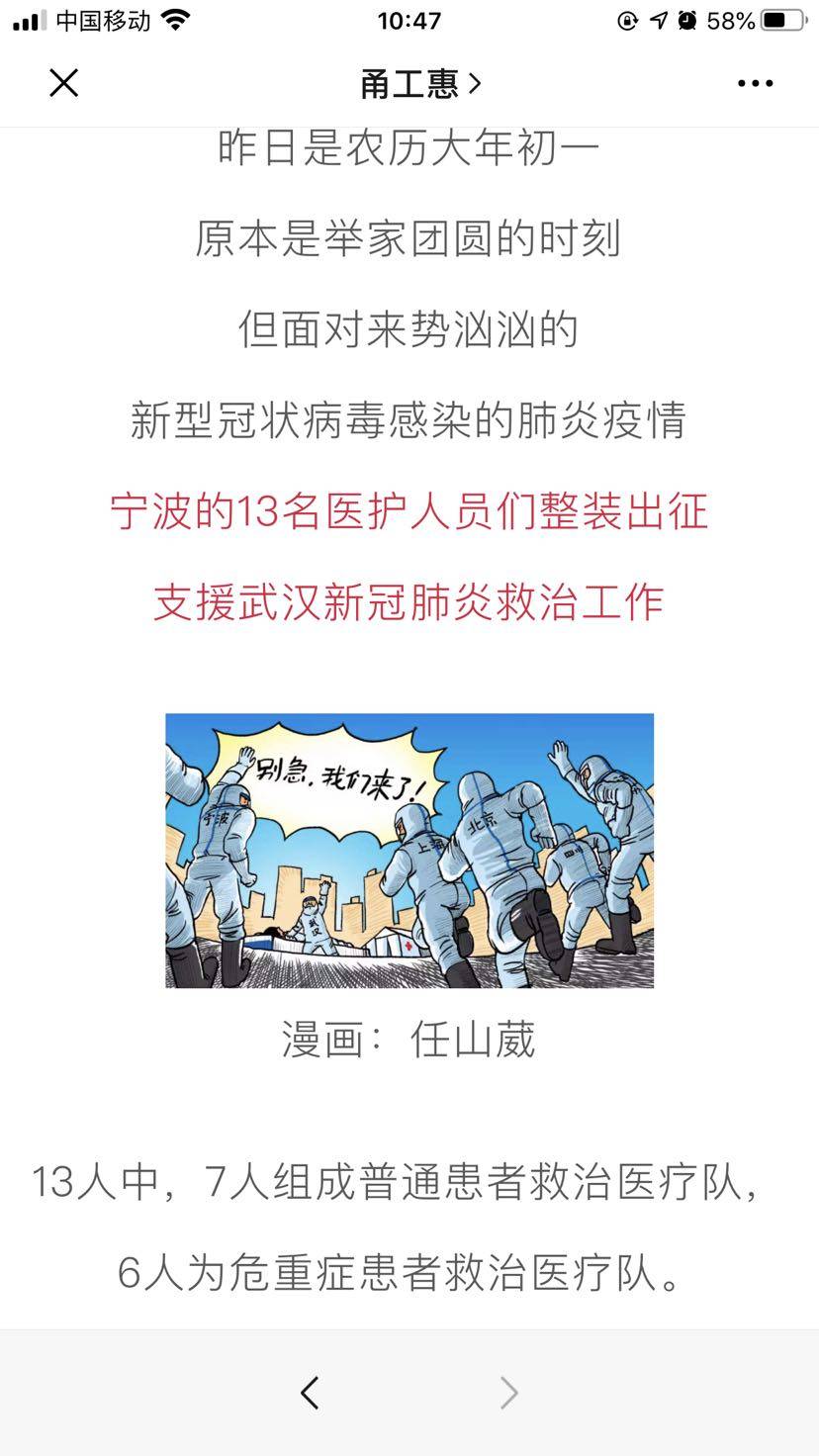Open the three-dot overflow menu
This screenshot has width=819, height=1456.
tap(755, 84)
